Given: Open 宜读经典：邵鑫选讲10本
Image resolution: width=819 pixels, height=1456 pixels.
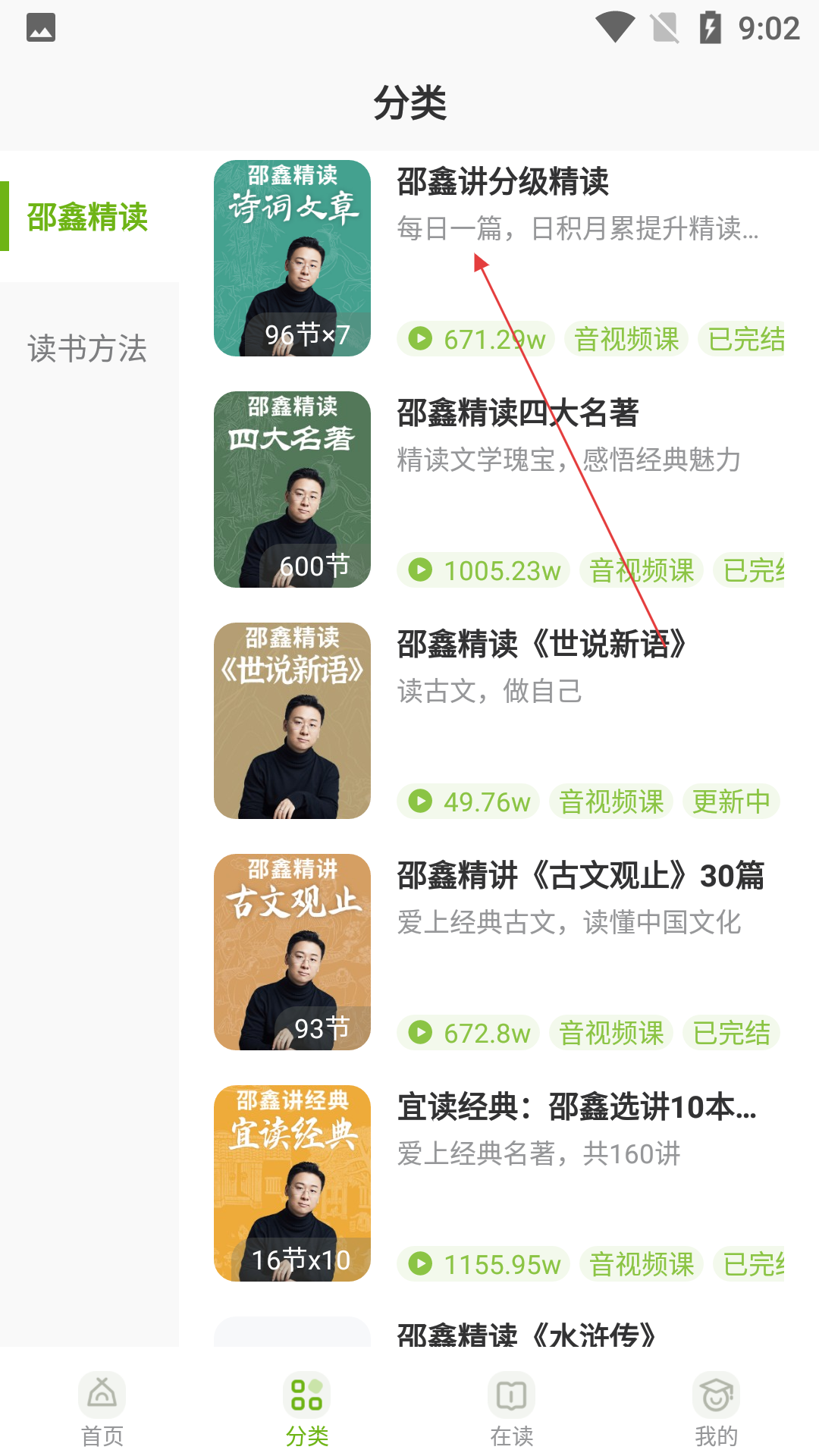Looking at the screenshot, I should [x=499, y=1183].
